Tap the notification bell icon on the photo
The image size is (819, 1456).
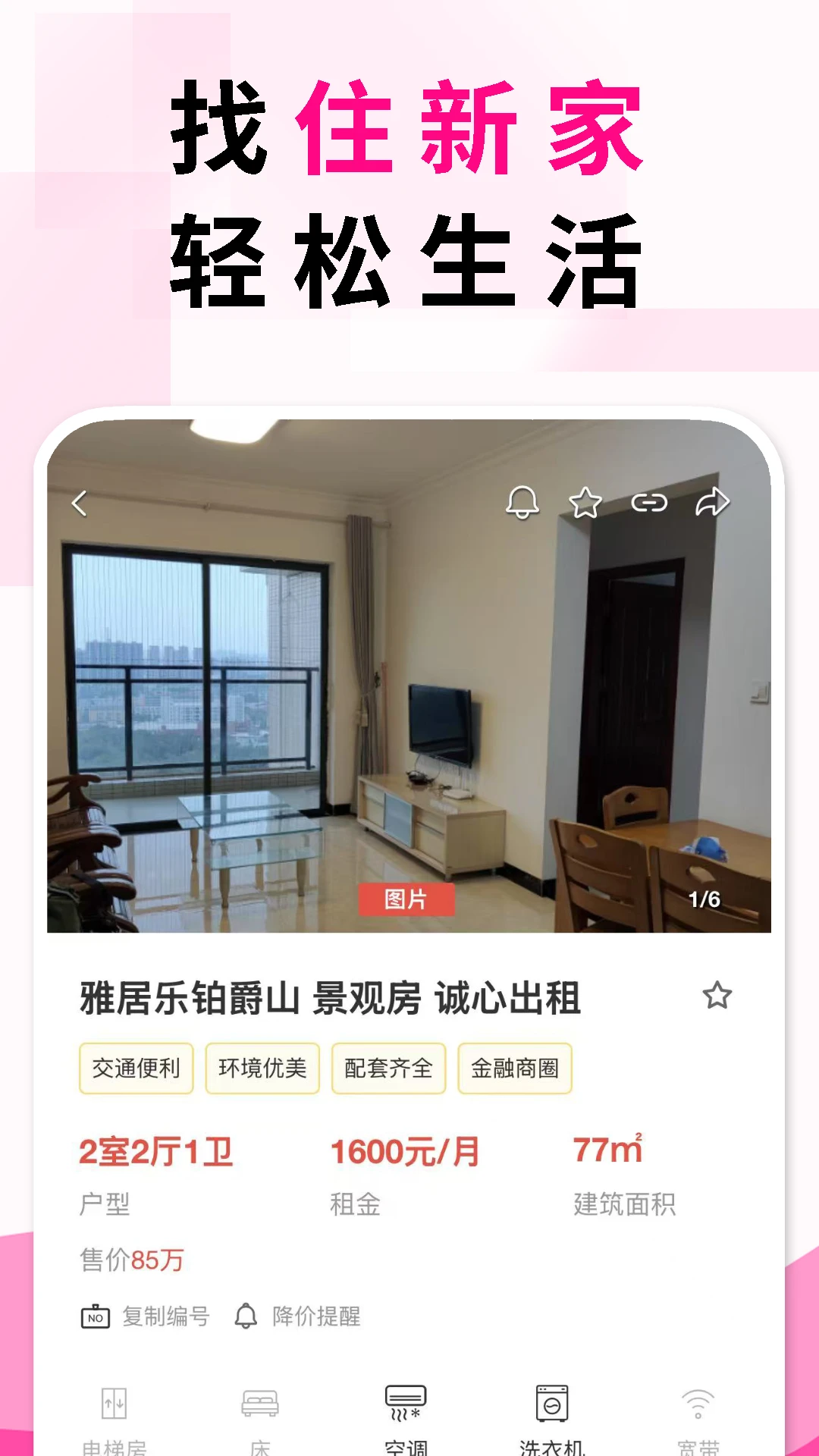point(522,502)
